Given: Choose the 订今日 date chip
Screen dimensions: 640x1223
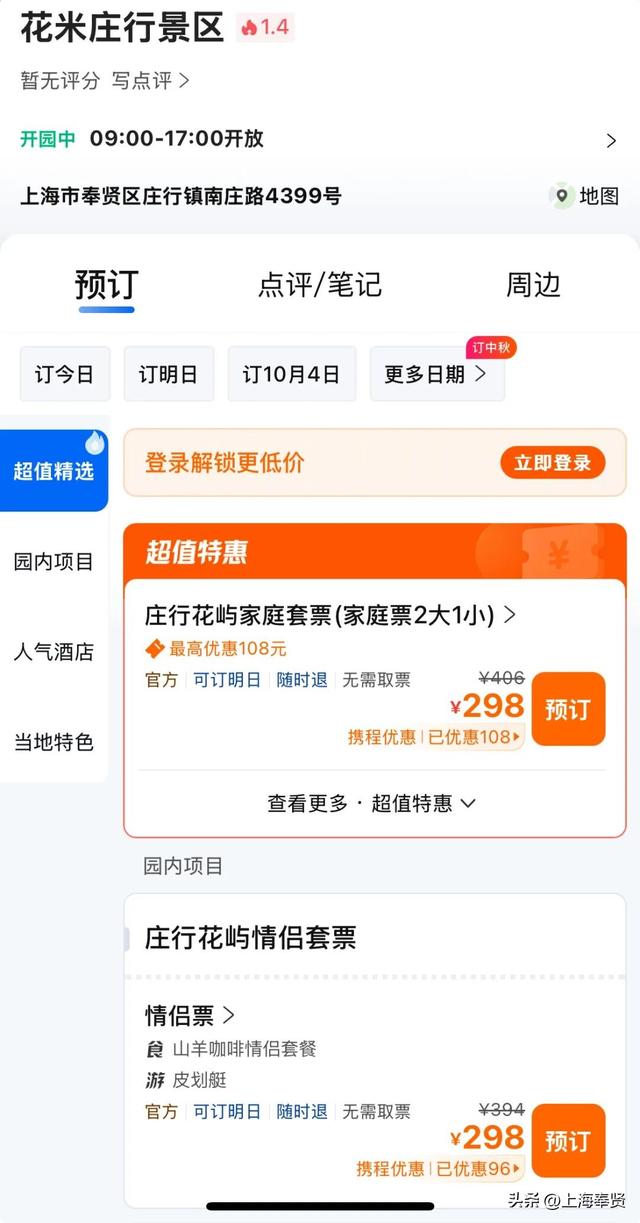Looking at the screenshot, I should pos(65,375).
